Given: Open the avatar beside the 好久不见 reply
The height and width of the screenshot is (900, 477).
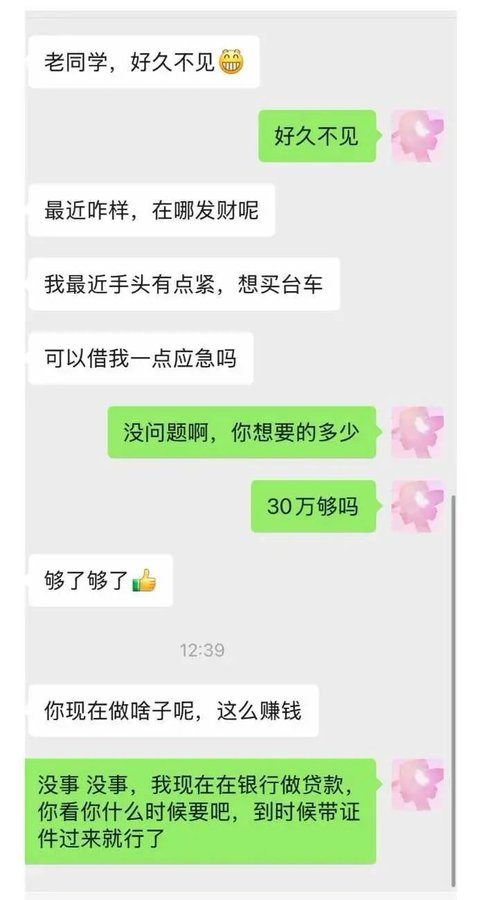Looking at the screenshot, I should tap(418, 136).
